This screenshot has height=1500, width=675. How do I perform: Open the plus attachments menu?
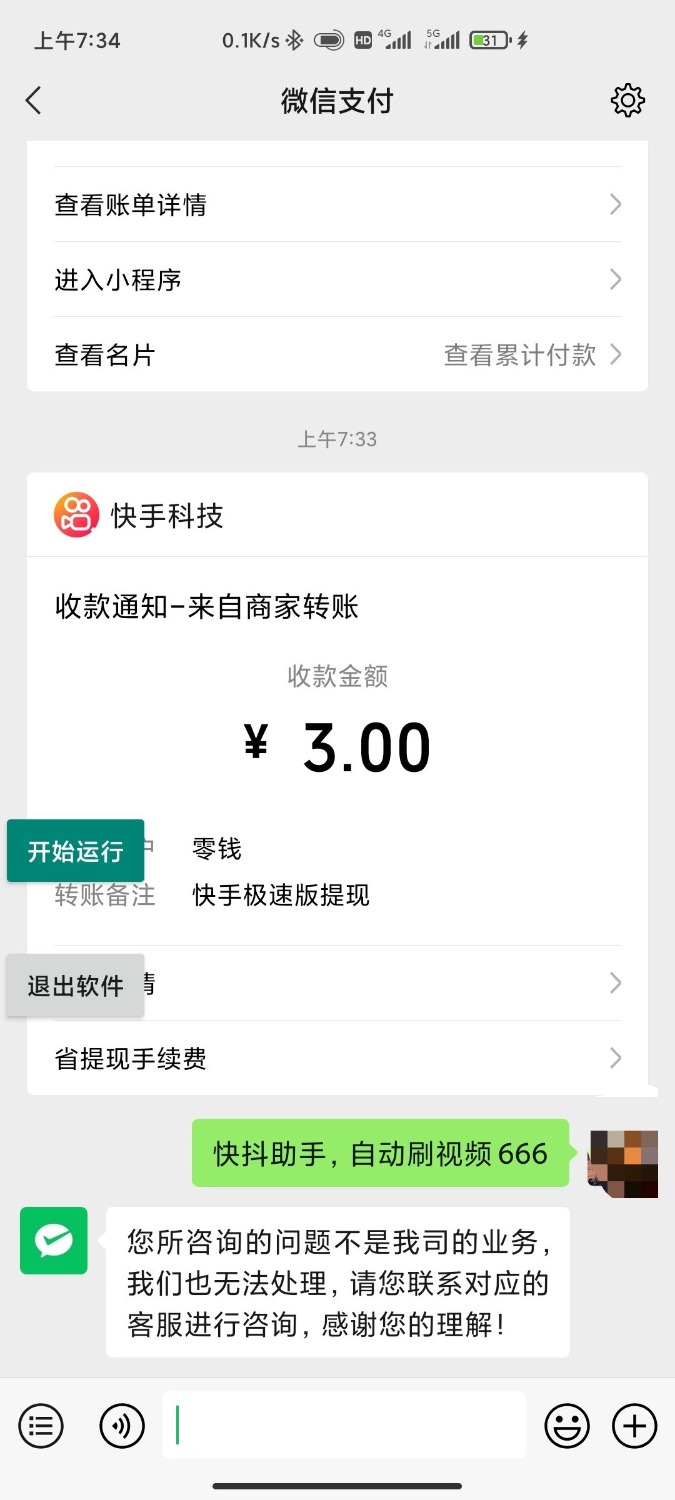pyautogui.click(x=634, y=1426)
